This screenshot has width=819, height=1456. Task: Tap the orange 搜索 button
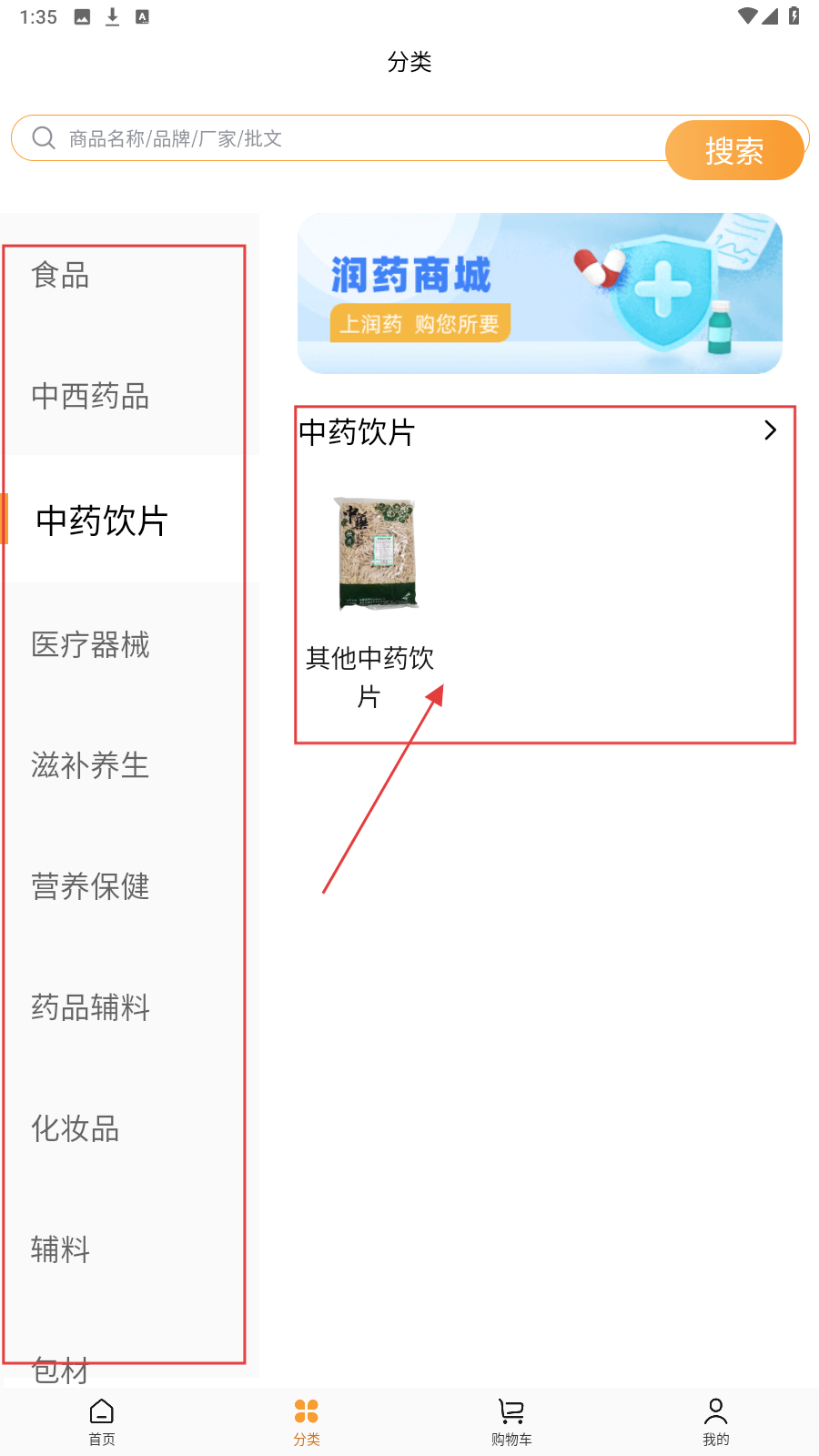(734, 150)
